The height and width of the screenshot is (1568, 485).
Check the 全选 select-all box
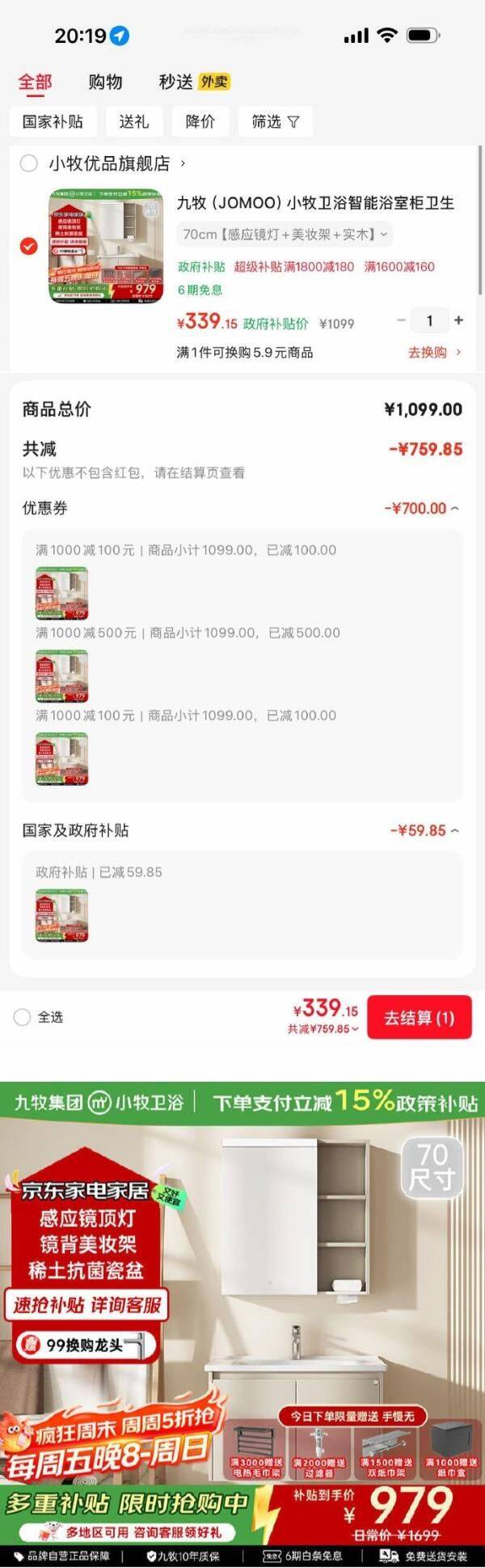(x=23, y=1017)
